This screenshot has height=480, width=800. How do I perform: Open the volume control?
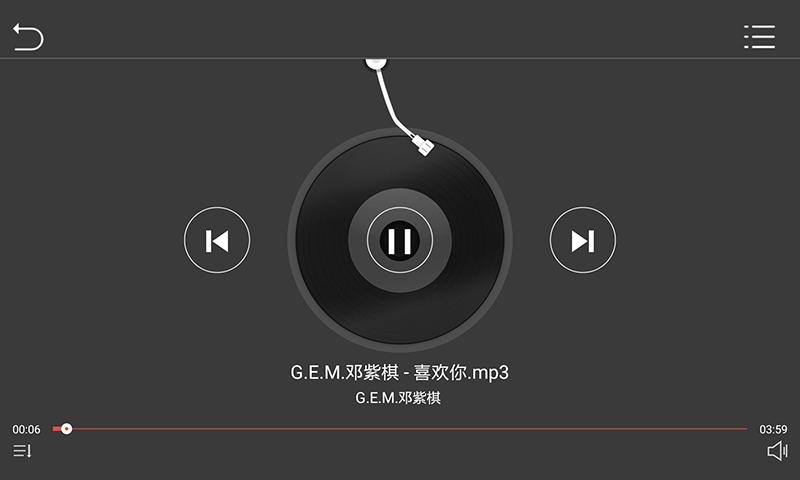pos(777,452)
